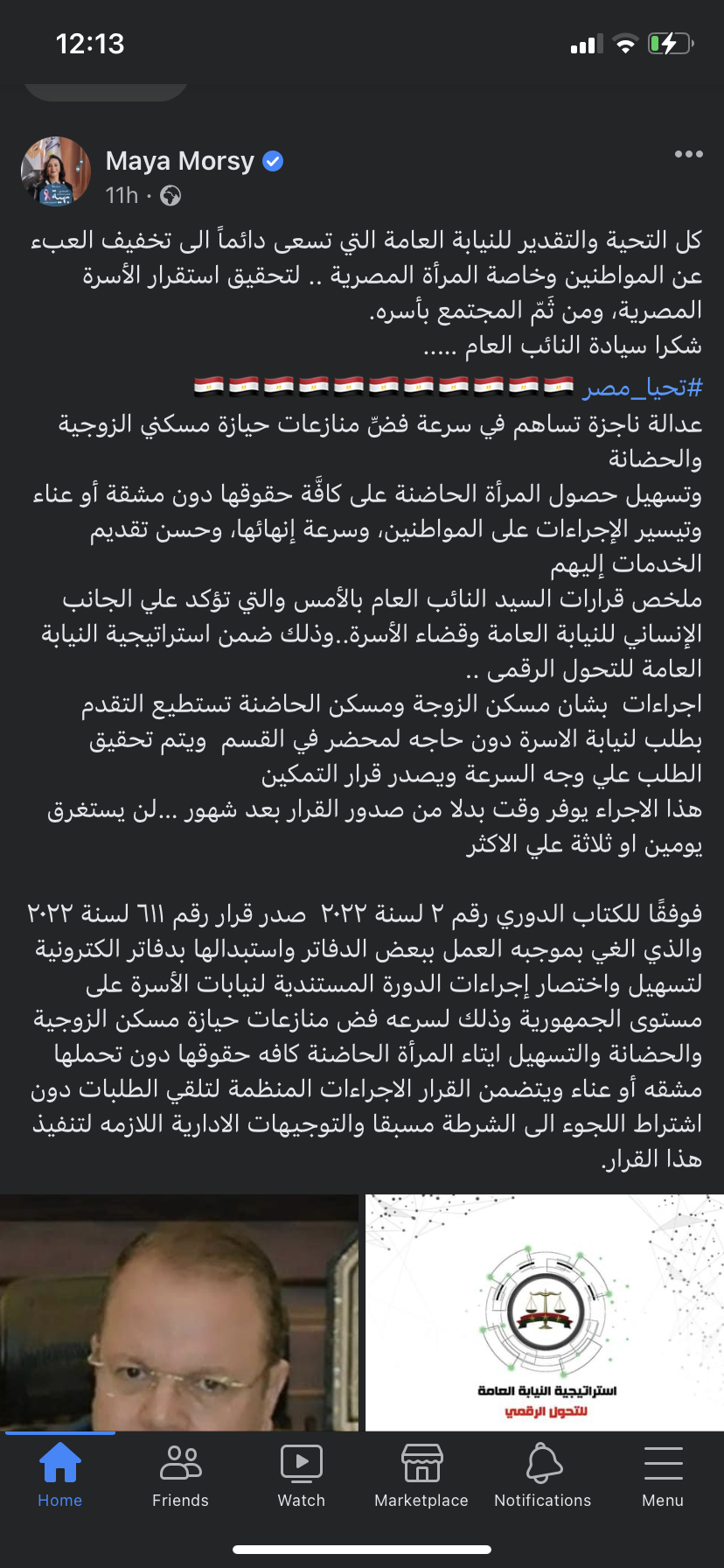View the man's photo in the post
This screenshot has width=724, height=1568.
[178, 1312]
